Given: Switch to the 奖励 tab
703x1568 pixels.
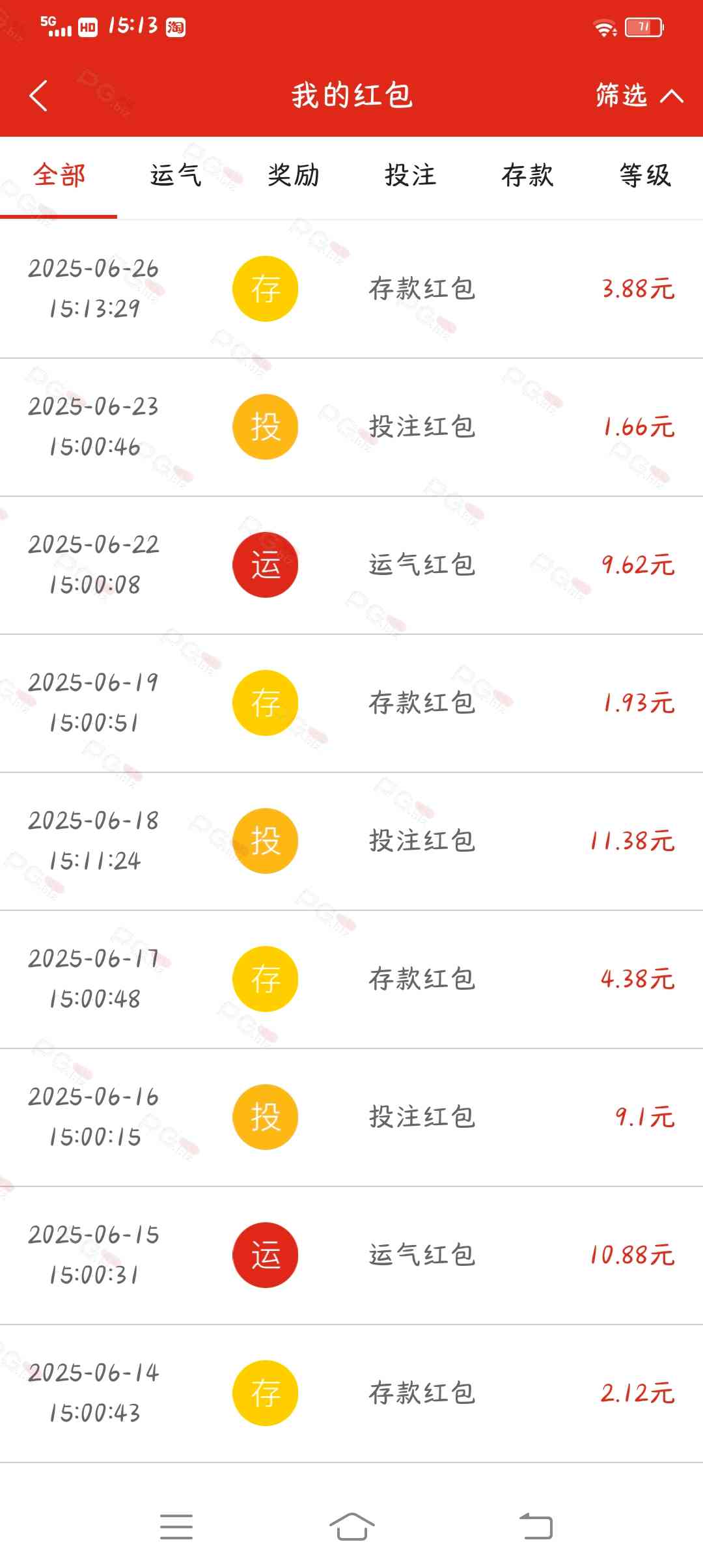Looking at the screenshot, I should (x=293, y=176).
